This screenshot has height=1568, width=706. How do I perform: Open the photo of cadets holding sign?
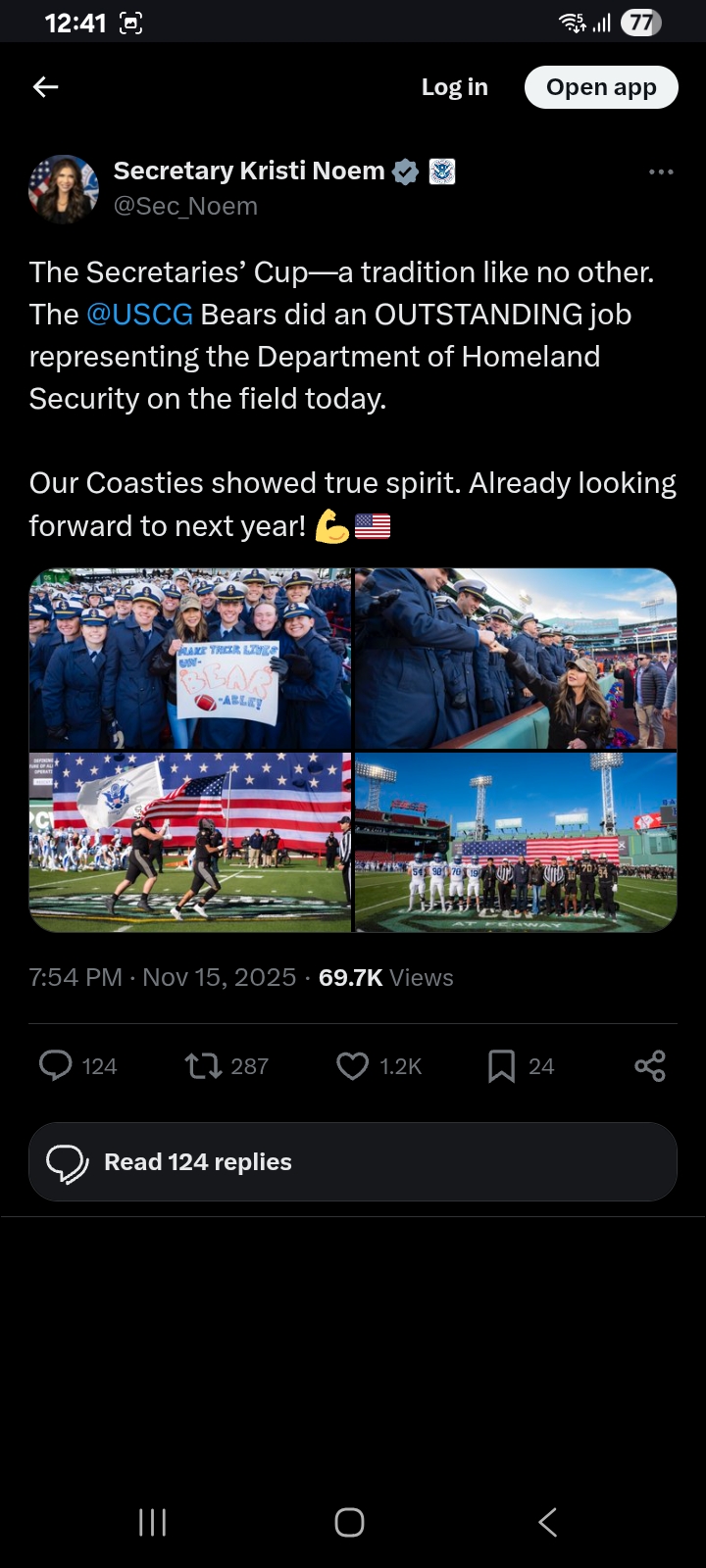[x=190, y=659]
